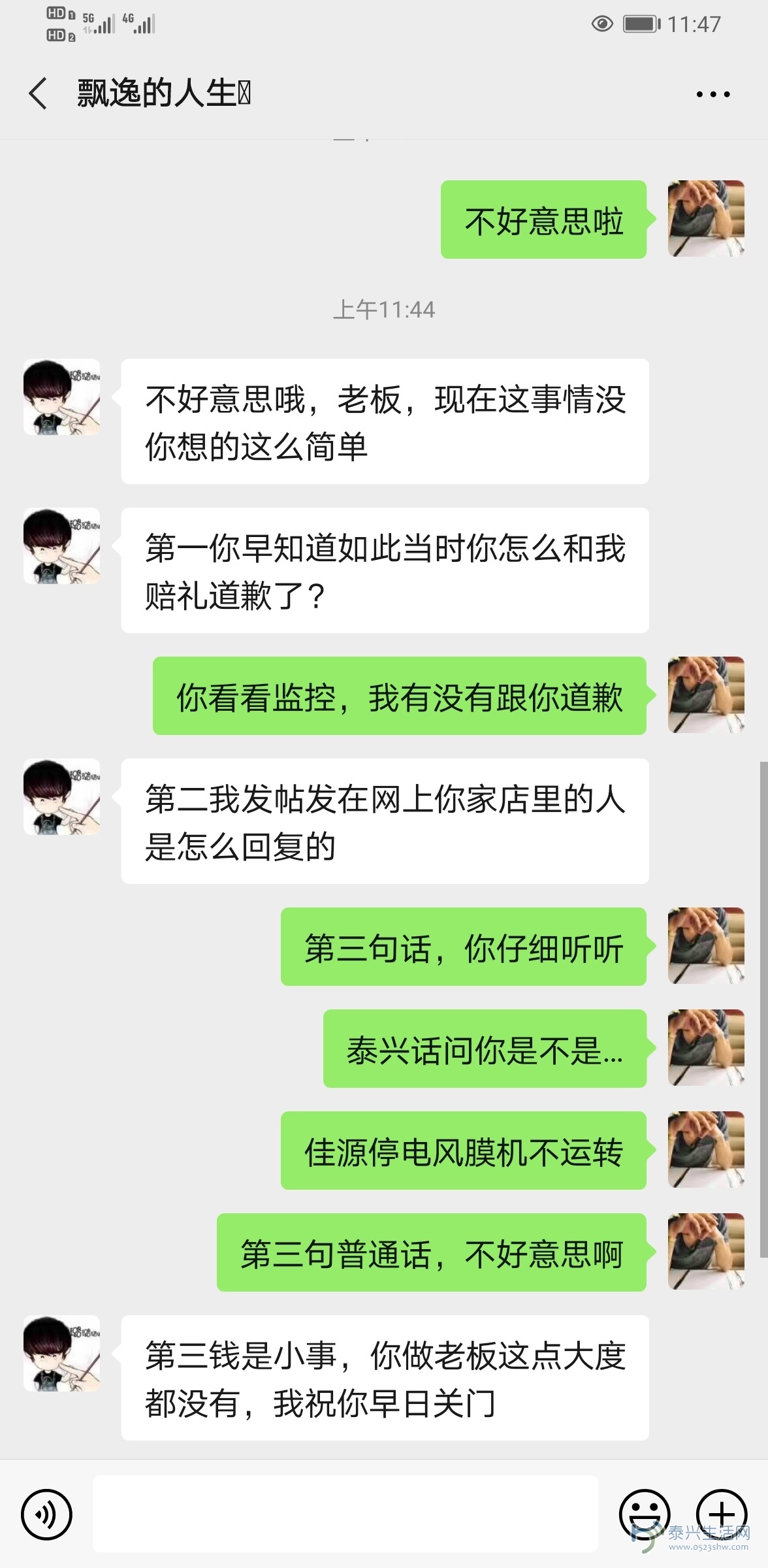This screenshot has height=1568, width=768.
Task: Go back to the chat list
Action: [x=38, y=93]
